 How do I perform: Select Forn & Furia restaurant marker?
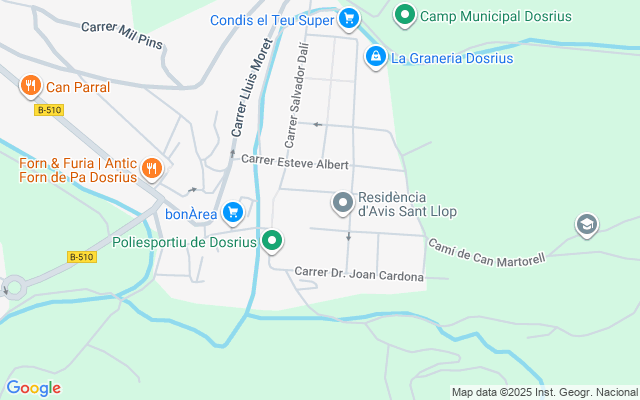point(151,169)
